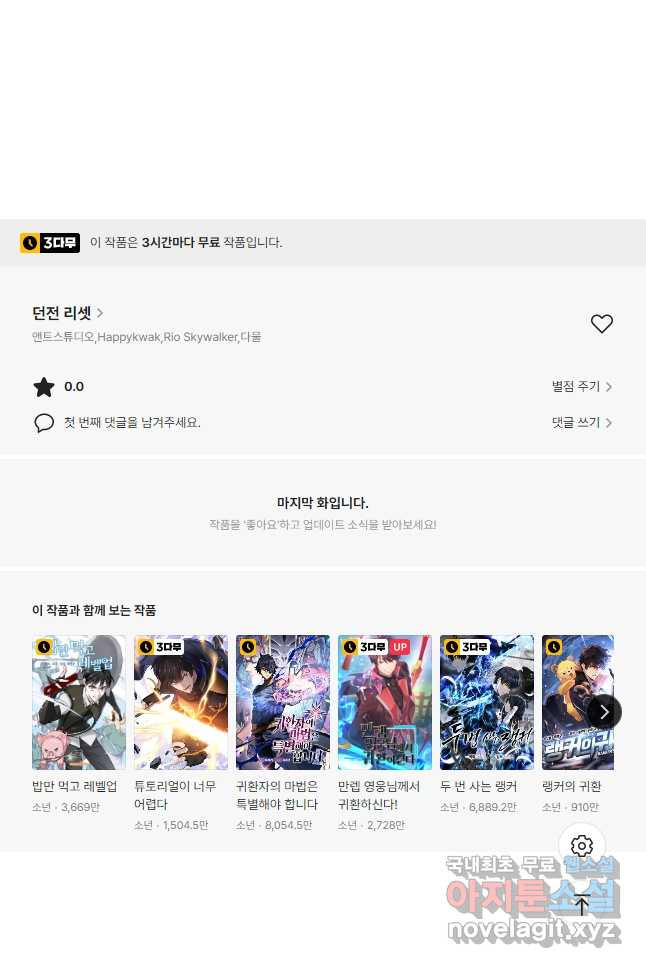The image size is (646, 968).
Task: Open 만렙 영웅님께서 귀환하신다!
Action: click(x=385, y=702)
